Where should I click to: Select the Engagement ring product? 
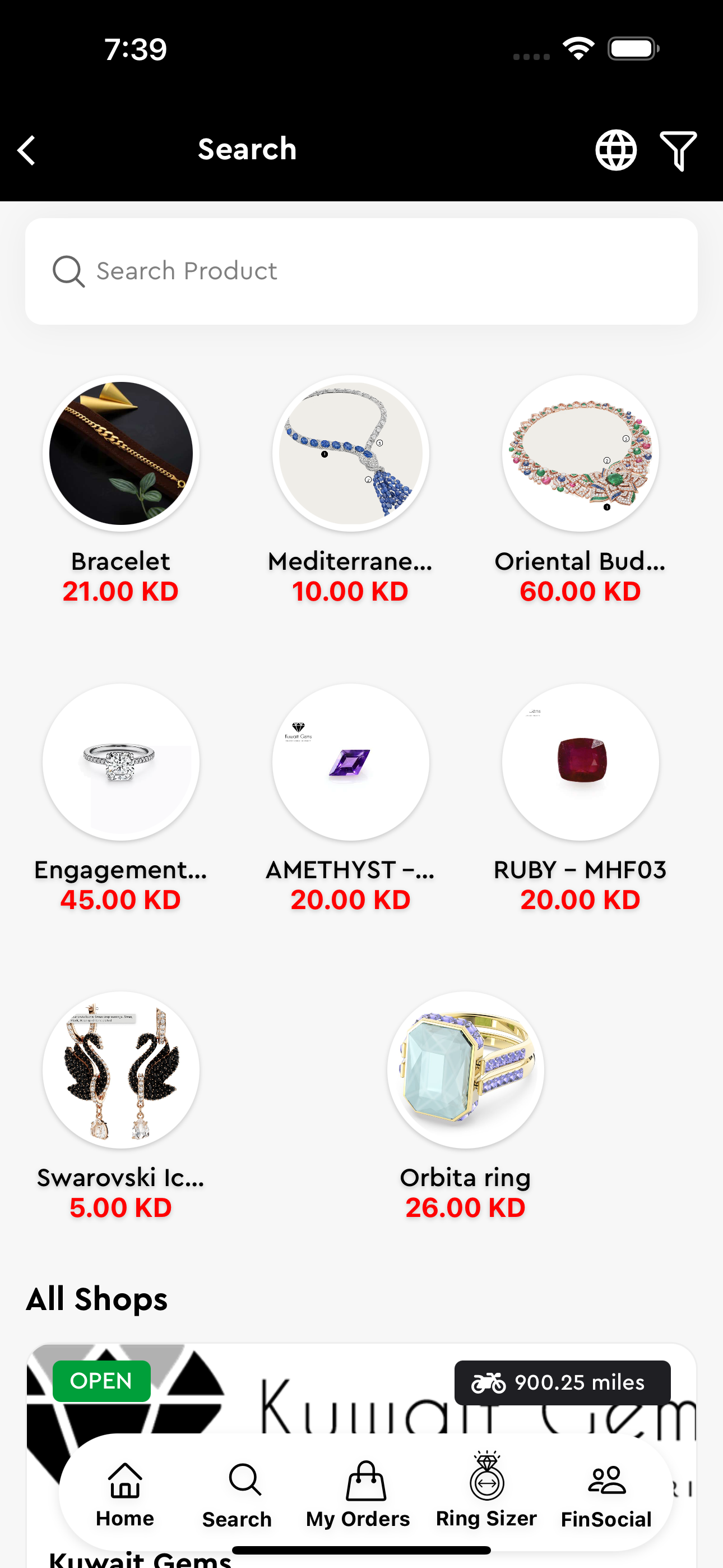[121, 762]
